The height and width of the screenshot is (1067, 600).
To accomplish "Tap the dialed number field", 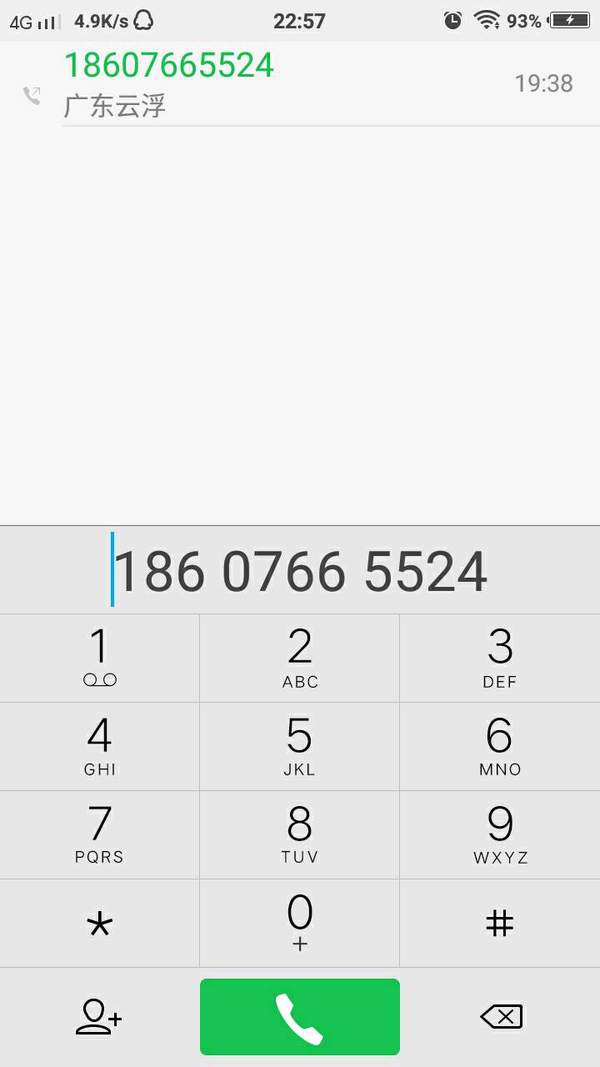I will (300, 570).
